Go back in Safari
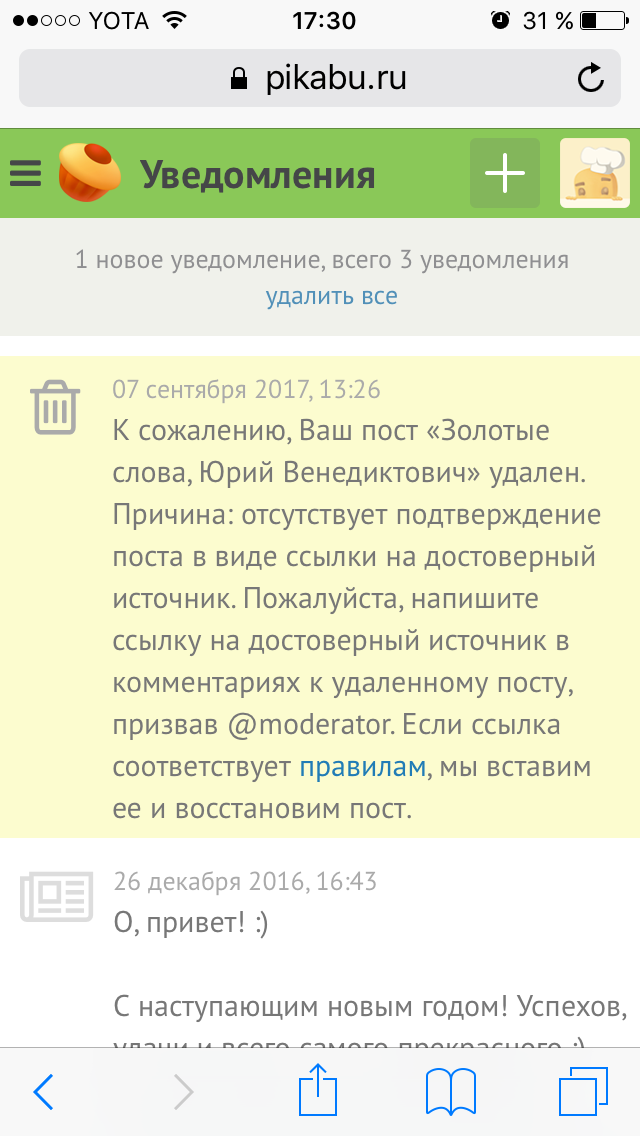This screenshot has height=1136, width=640. 43,1092
